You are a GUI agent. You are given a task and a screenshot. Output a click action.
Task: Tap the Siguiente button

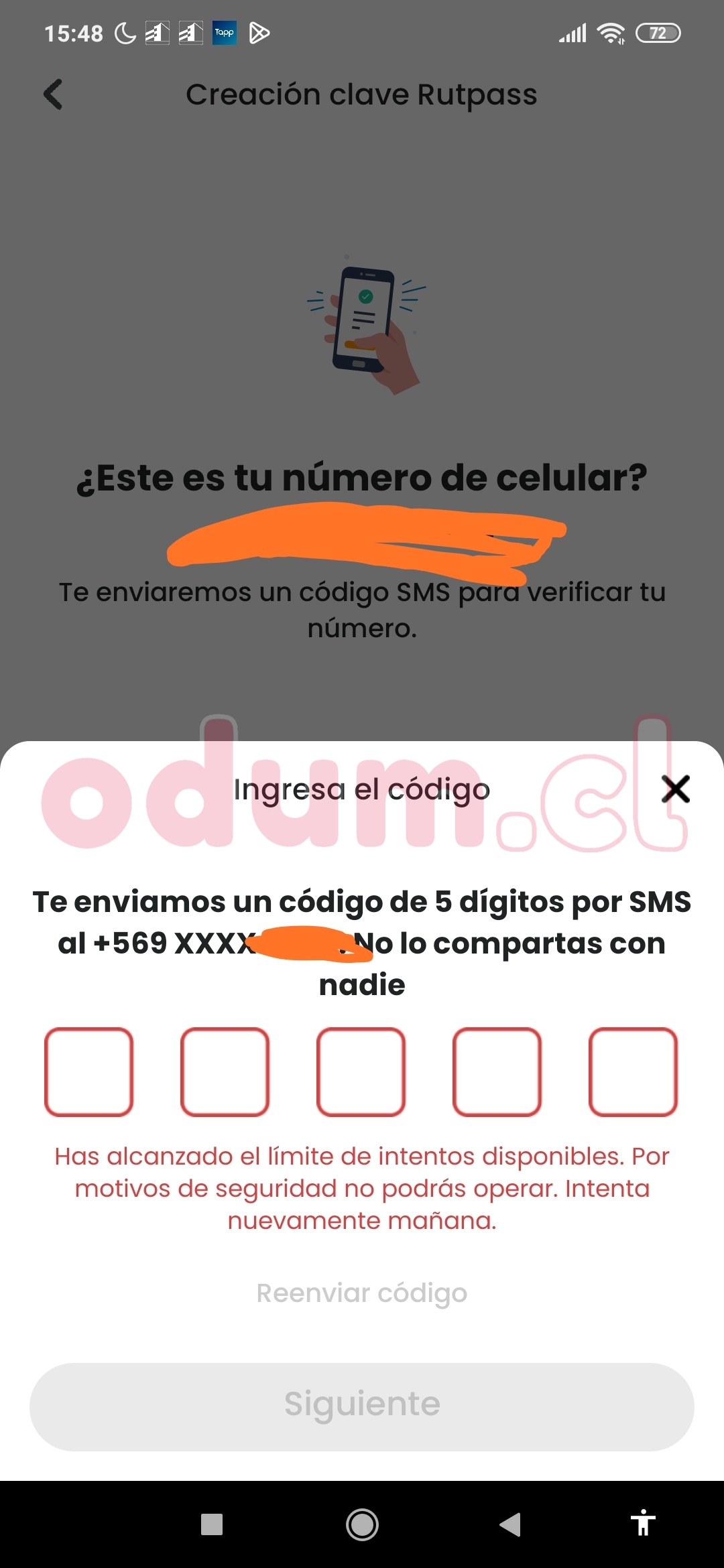[362, 1405]
